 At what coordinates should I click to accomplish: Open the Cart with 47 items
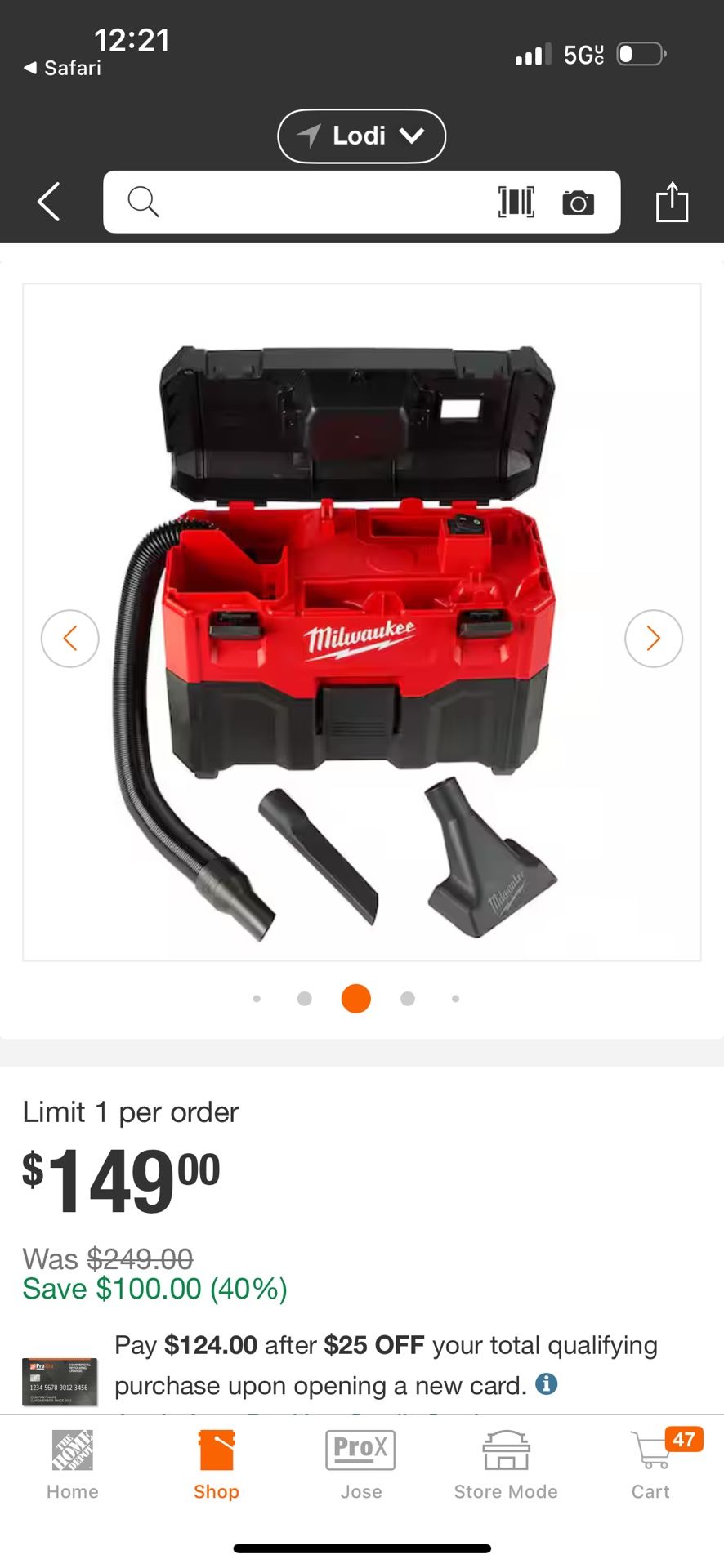tap(651, 1466)
